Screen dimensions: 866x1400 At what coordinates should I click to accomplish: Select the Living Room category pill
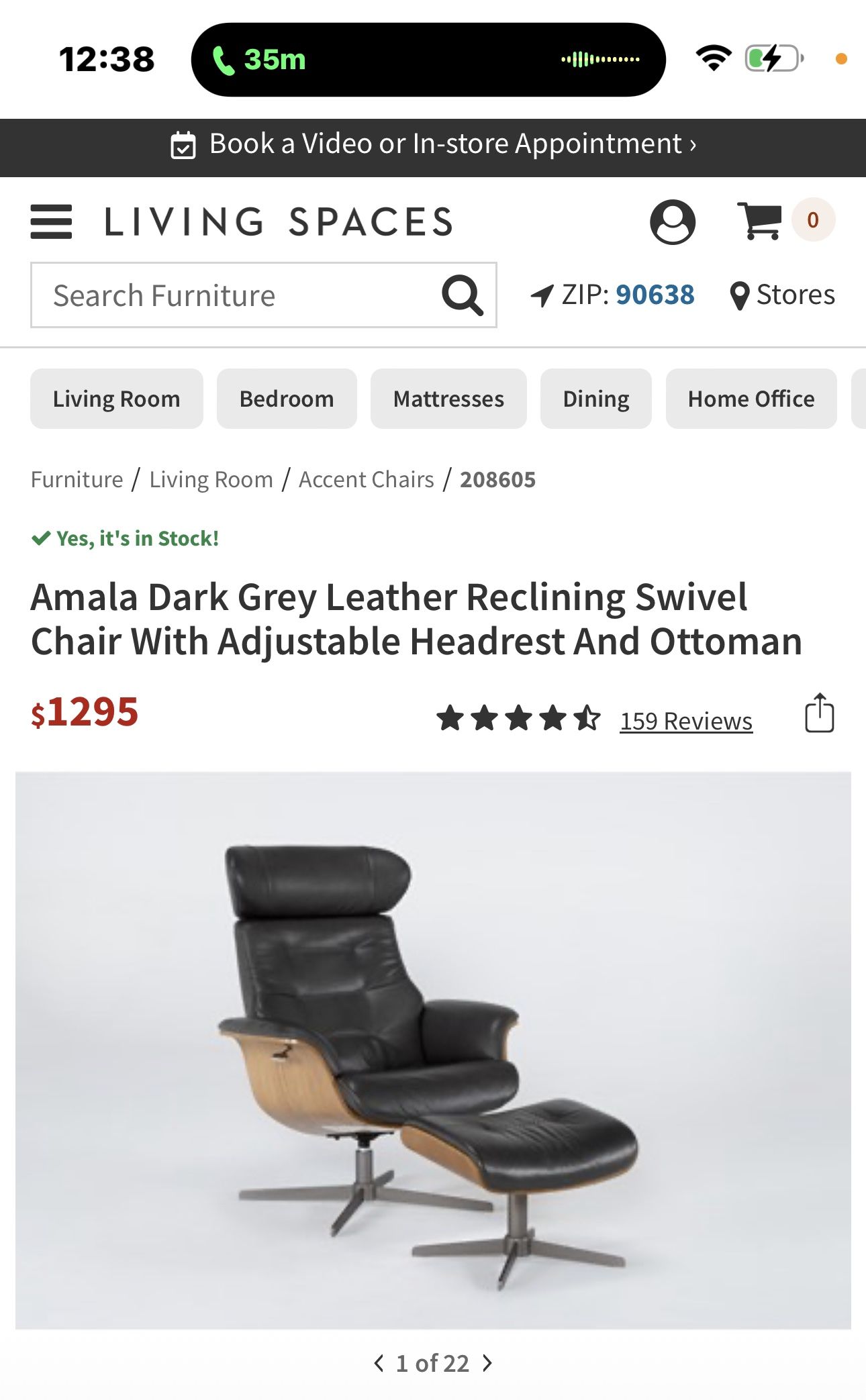pos(116,398)
